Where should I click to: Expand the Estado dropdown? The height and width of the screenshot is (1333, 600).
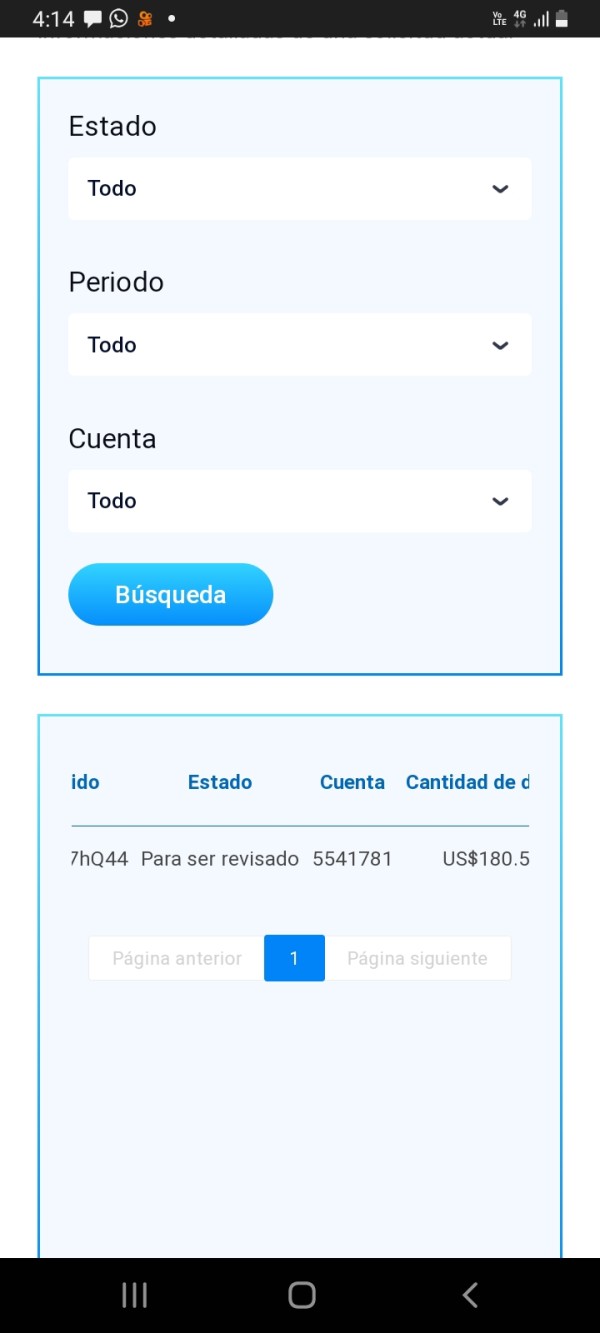pyautogui.click(x=299, y=188)
